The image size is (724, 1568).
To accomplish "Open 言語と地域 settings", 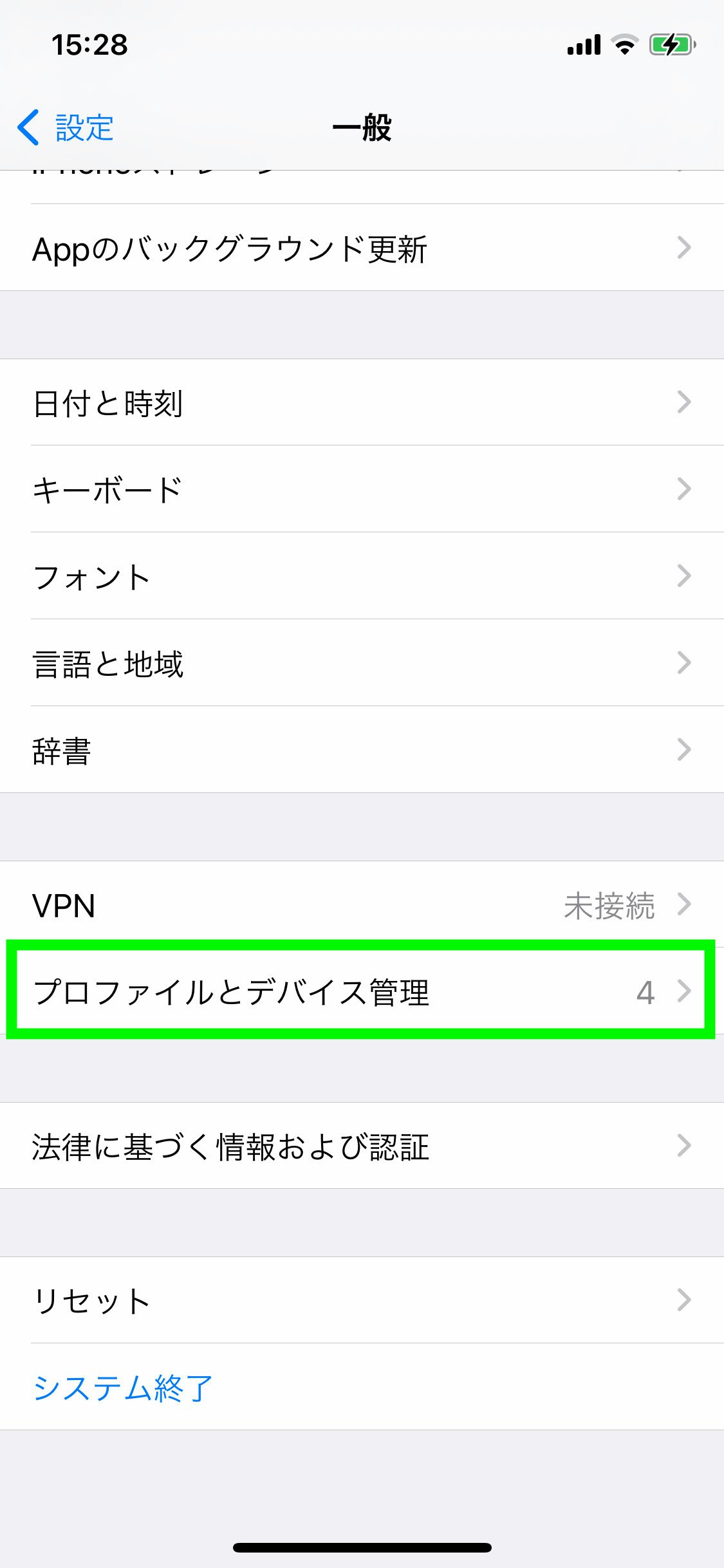I will 360,663.
